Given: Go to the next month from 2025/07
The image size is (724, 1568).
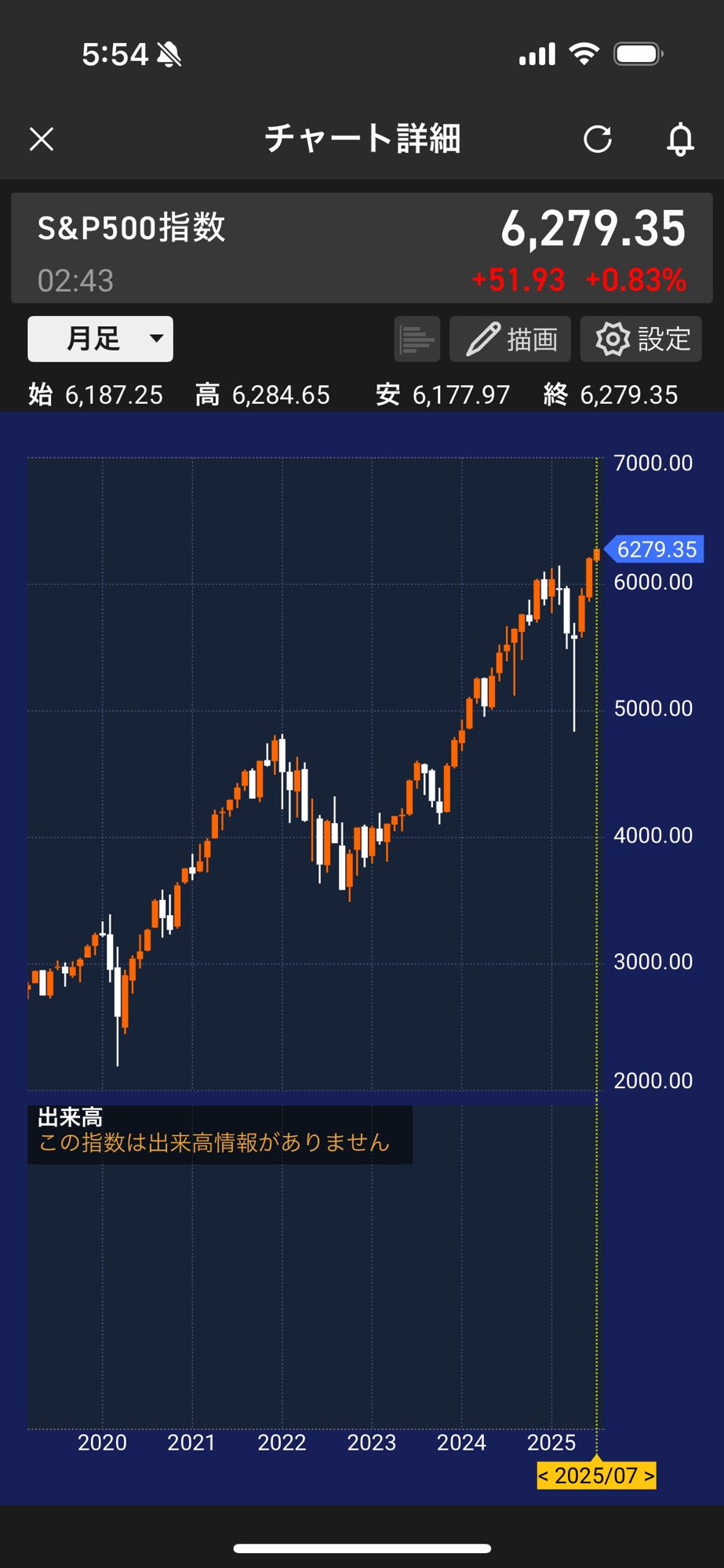Looking at the screenshot, I should (x=649, y=1476).
